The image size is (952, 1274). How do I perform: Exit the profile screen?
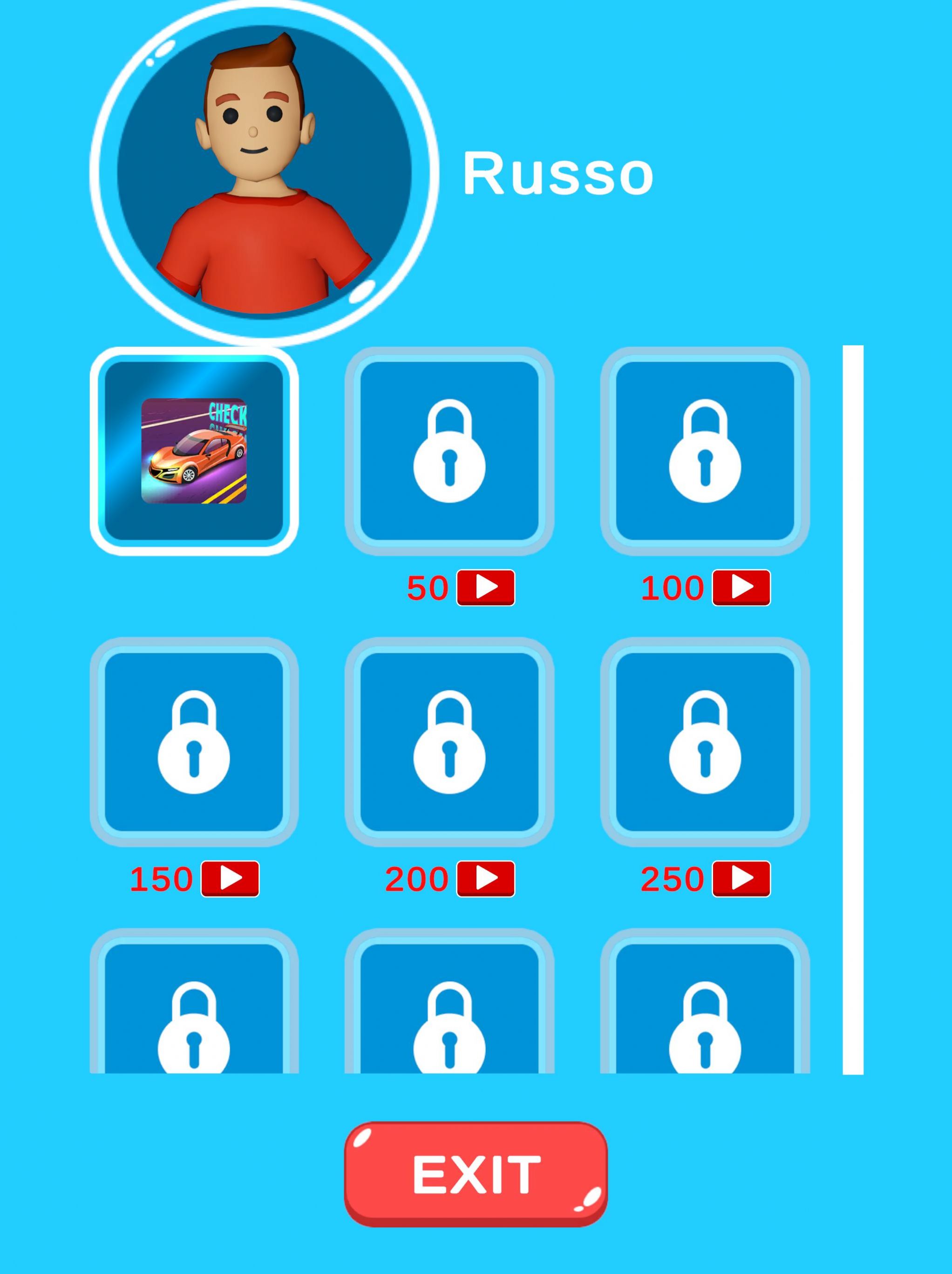(x=476, y=1174)
